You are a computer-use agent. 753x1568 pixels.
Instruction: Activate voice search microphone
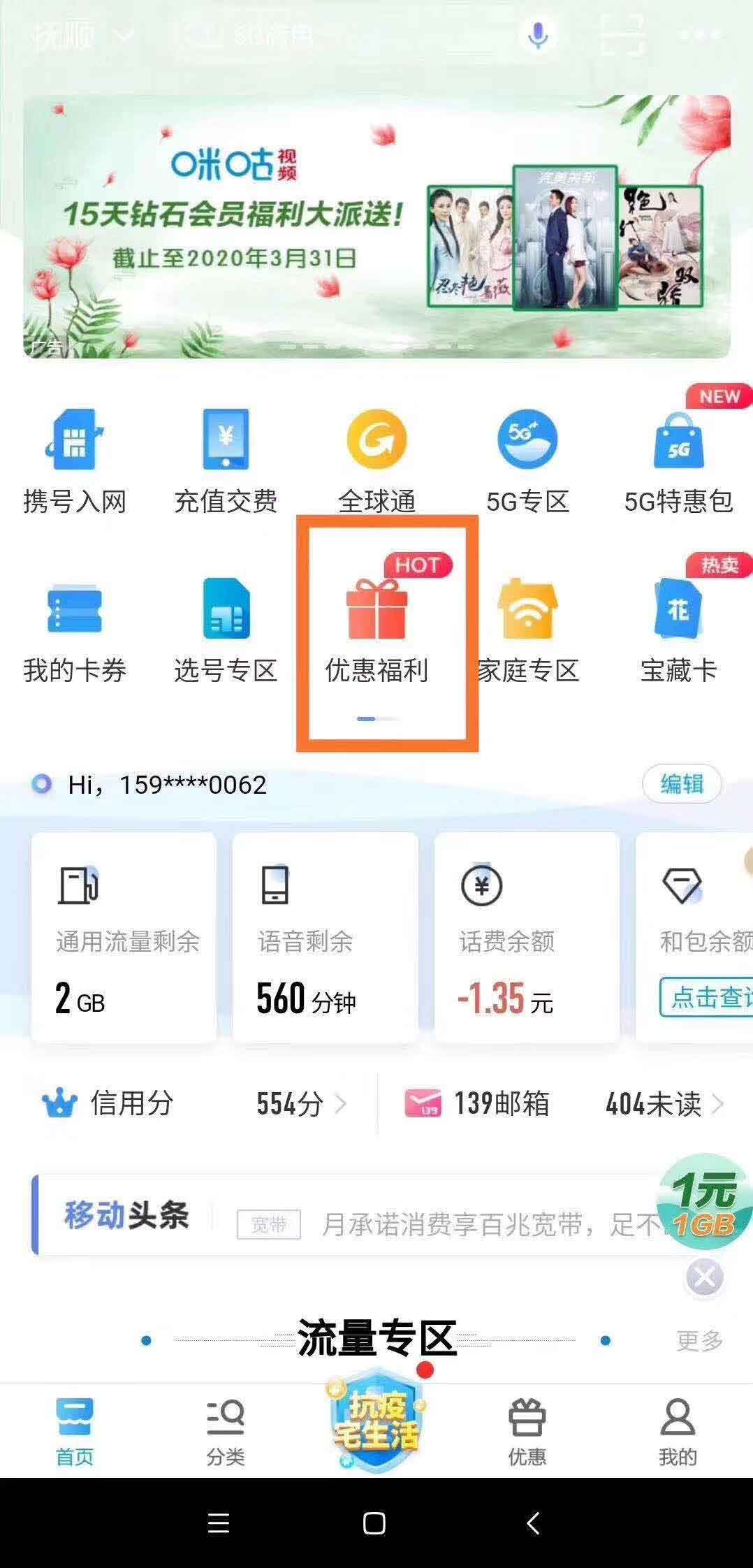tap(537, 35)
